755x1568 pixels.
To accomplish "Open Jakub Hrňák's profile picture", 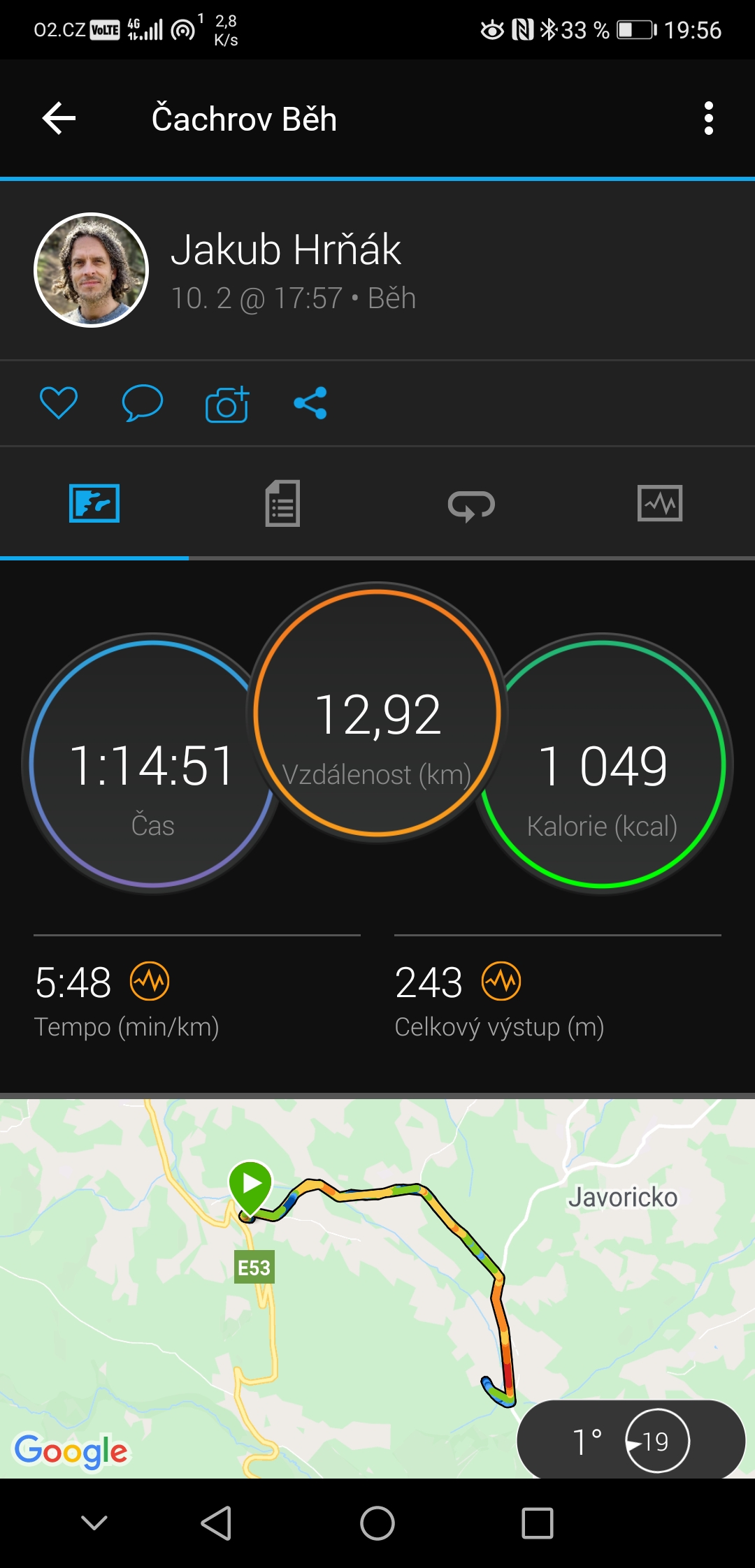I will (x=92, y=270).
